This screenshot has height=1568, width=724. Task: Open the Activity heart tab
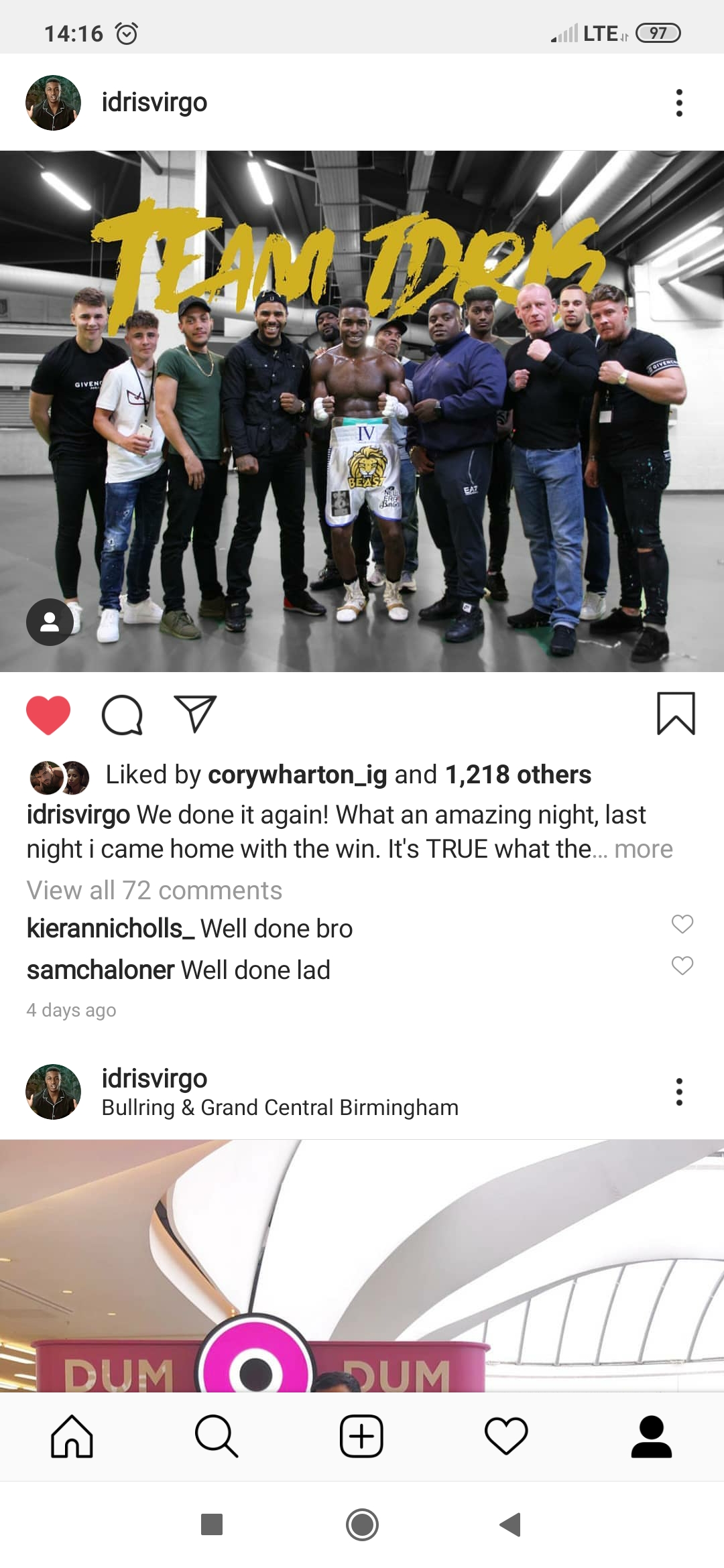tap(506, 1436)
